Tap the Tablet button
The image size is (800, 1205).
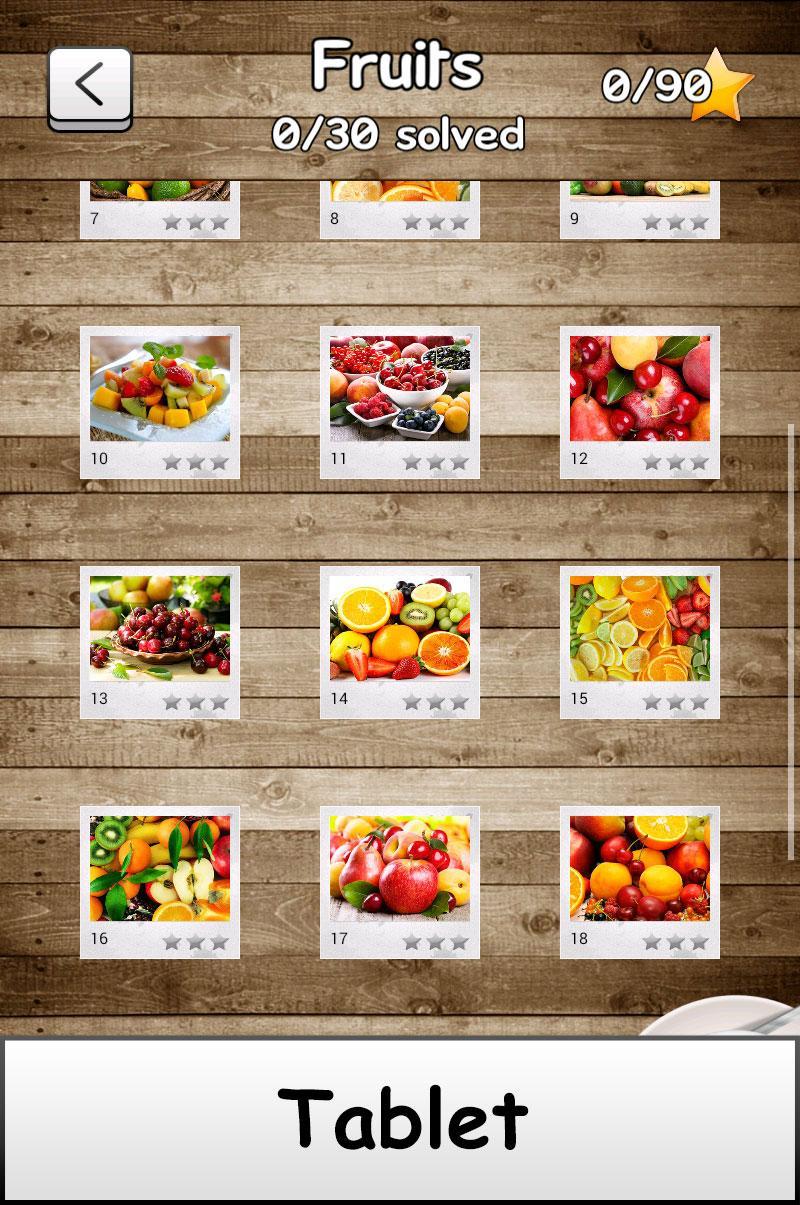400,1119
